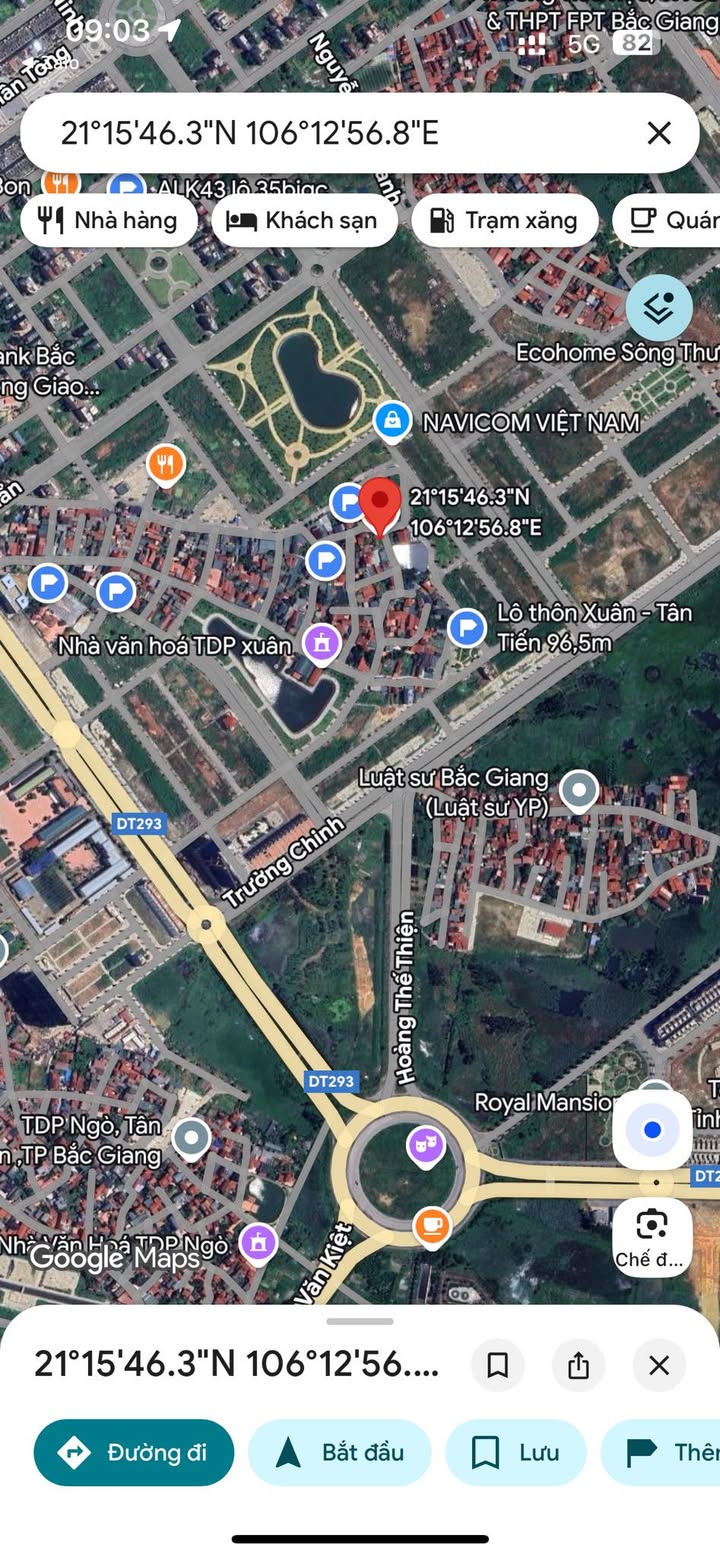The image size is (720, 1557).
Task: Save the place using Lưu
Action: (516, 1452)
